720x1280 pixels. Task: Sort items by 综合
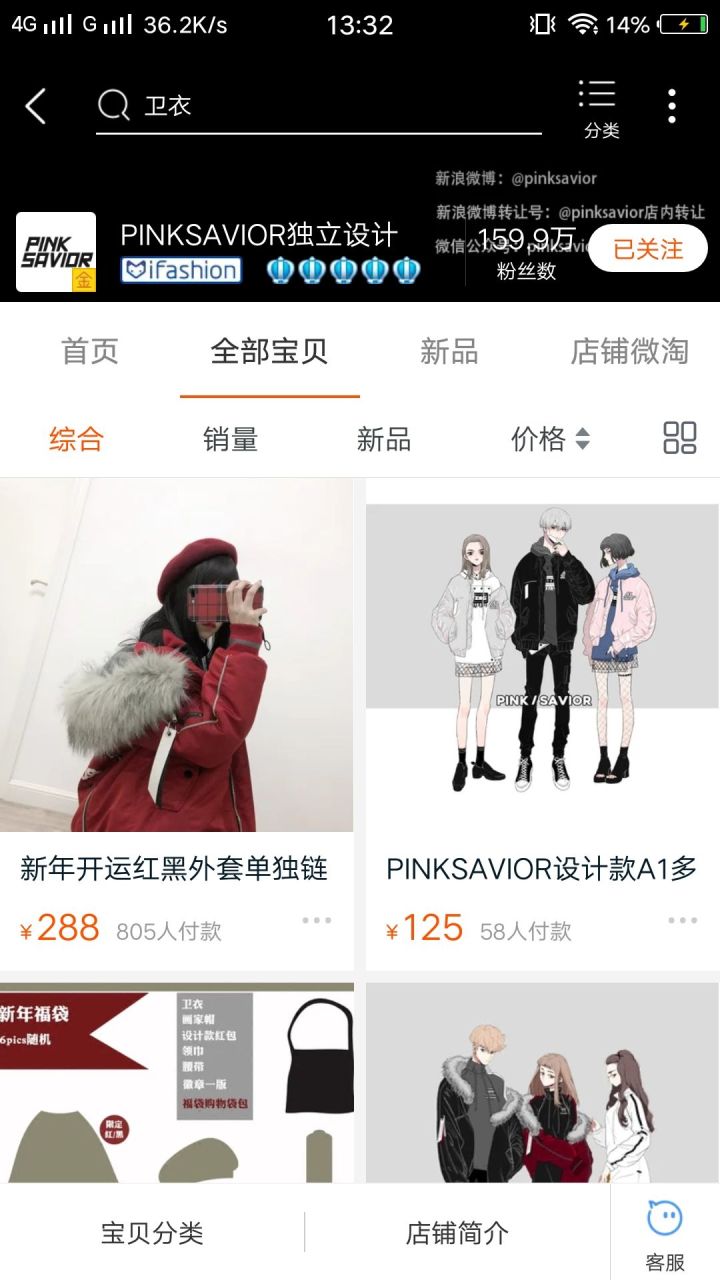[x=76, y=439]
